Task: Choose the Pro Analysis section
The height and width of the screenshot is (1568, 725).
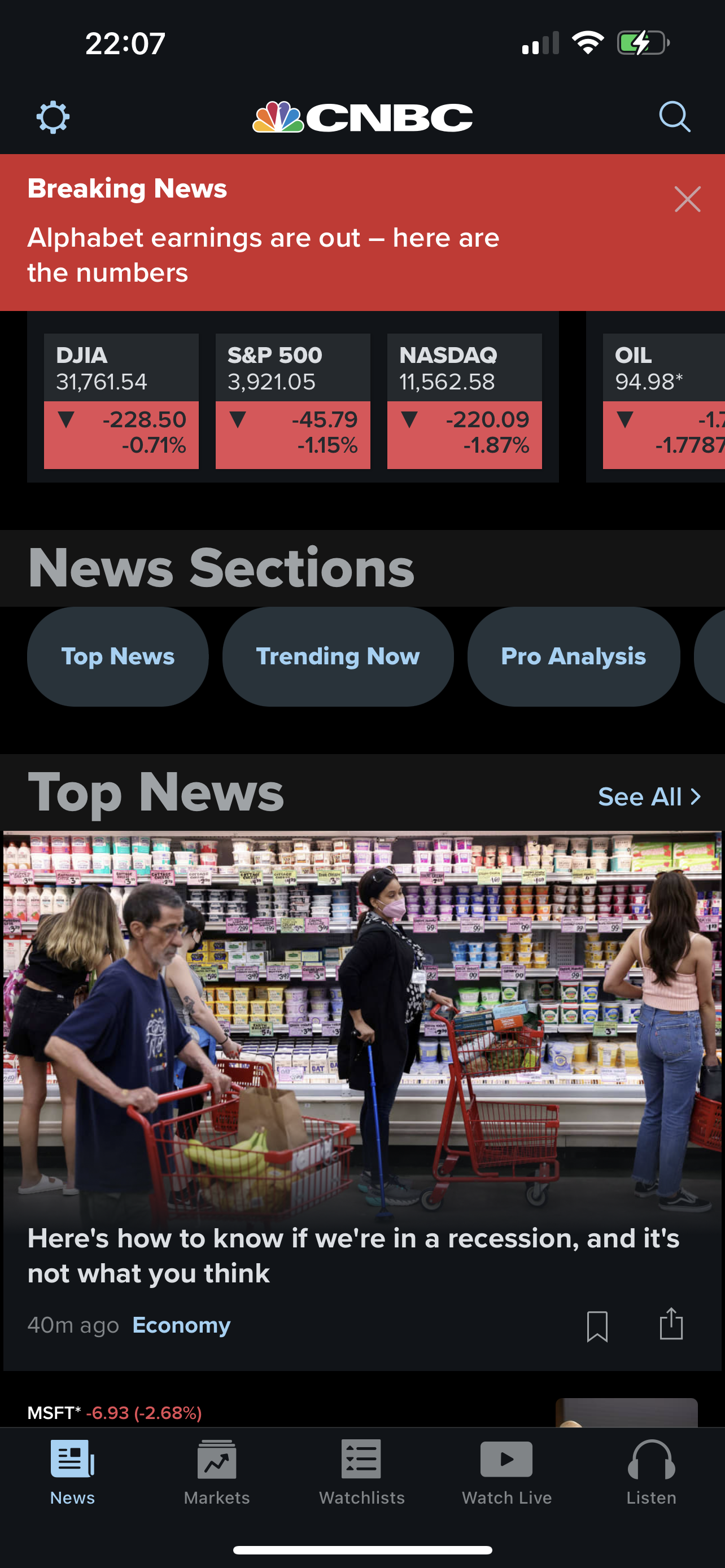Action: click(x=574, y=657)
